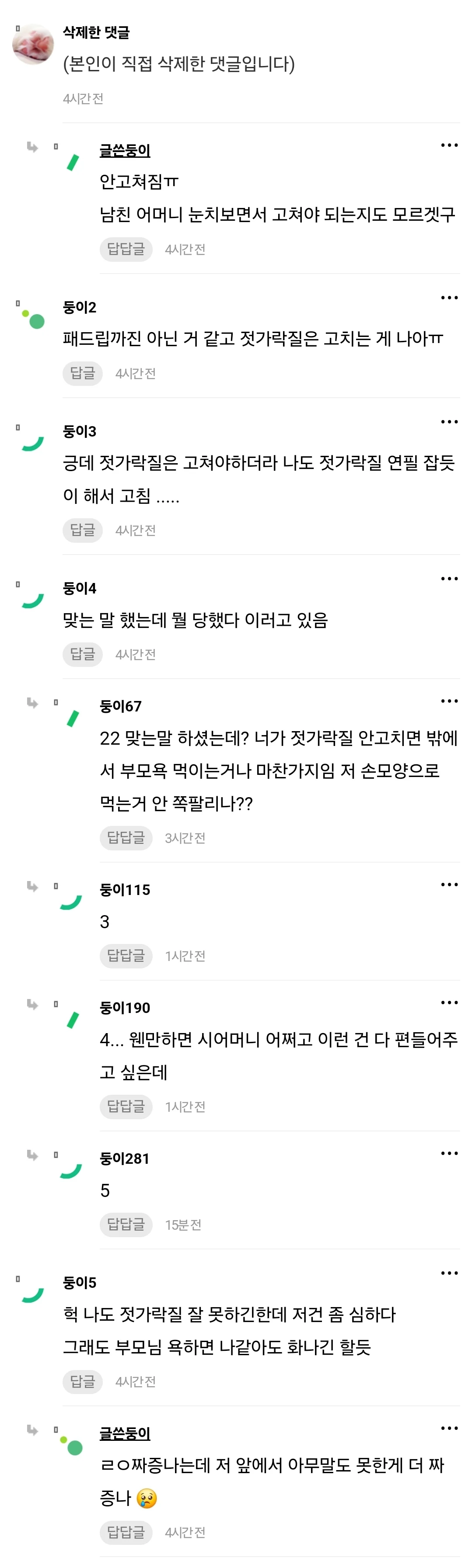Open overflow menu on 둥이281's reply

(x=449, y=1153)
